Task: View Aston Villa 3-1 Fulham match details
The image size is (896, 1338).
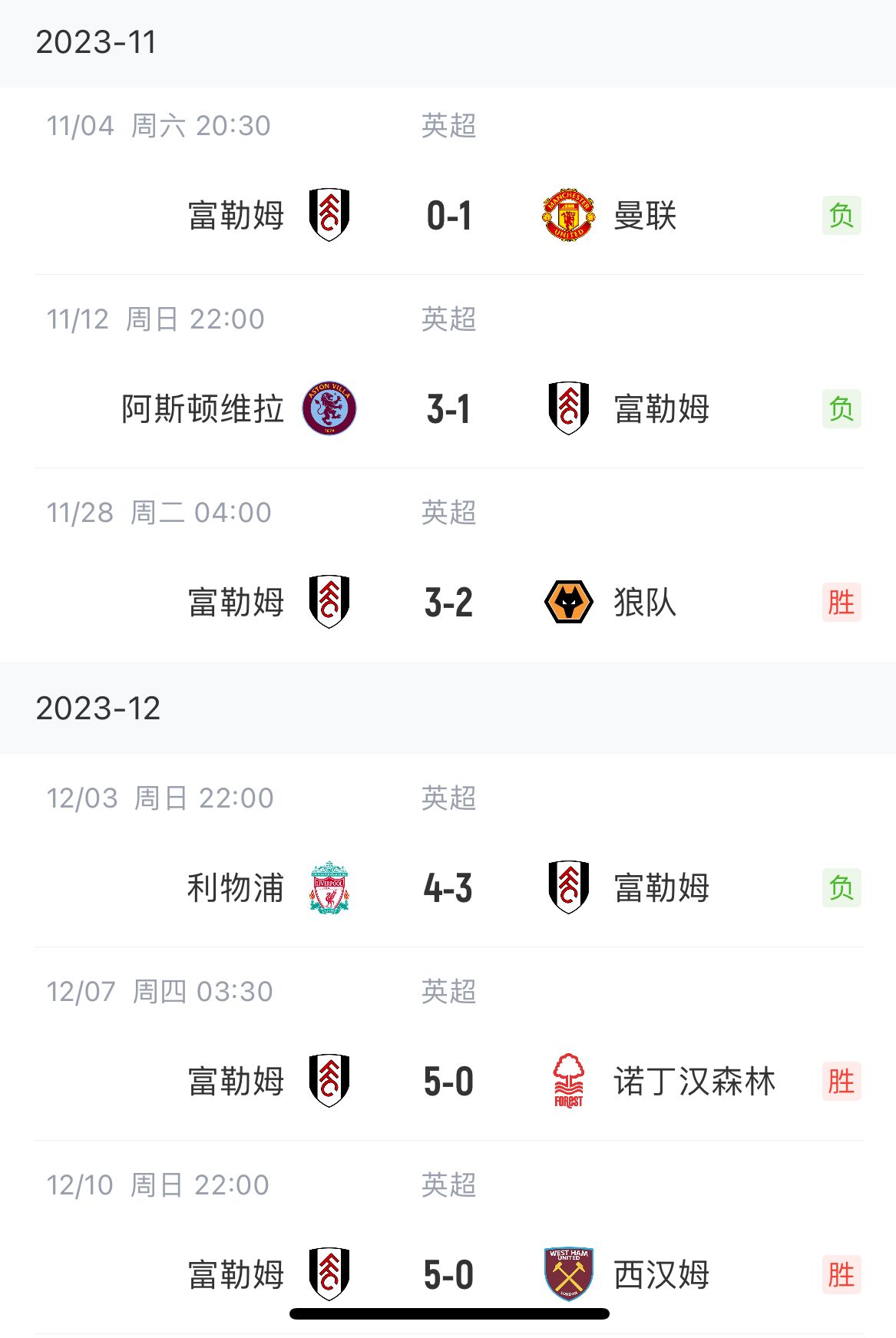Action: pos(448,409)
